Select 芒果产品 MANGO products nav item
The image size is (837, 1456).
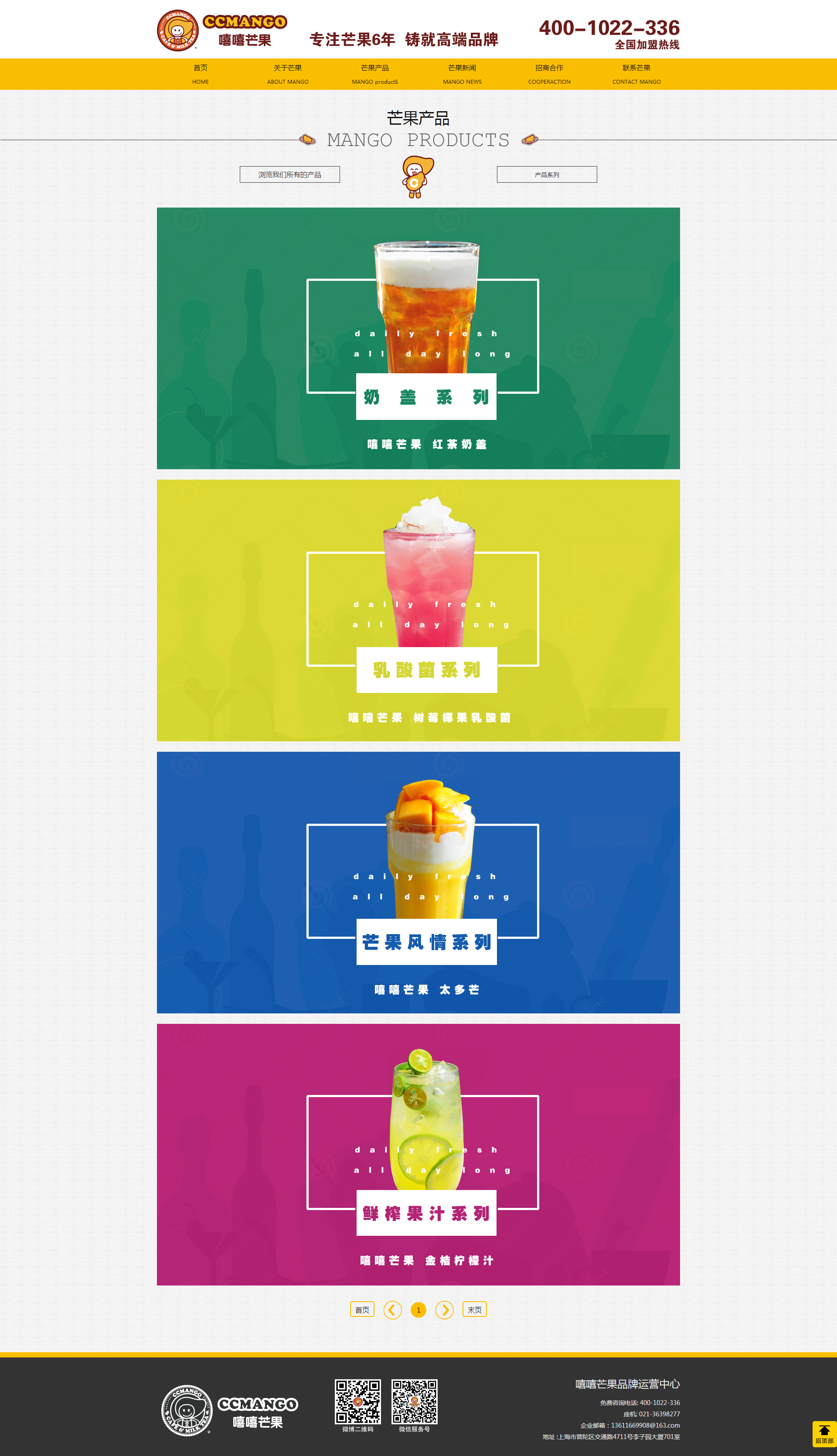[375, 74]
